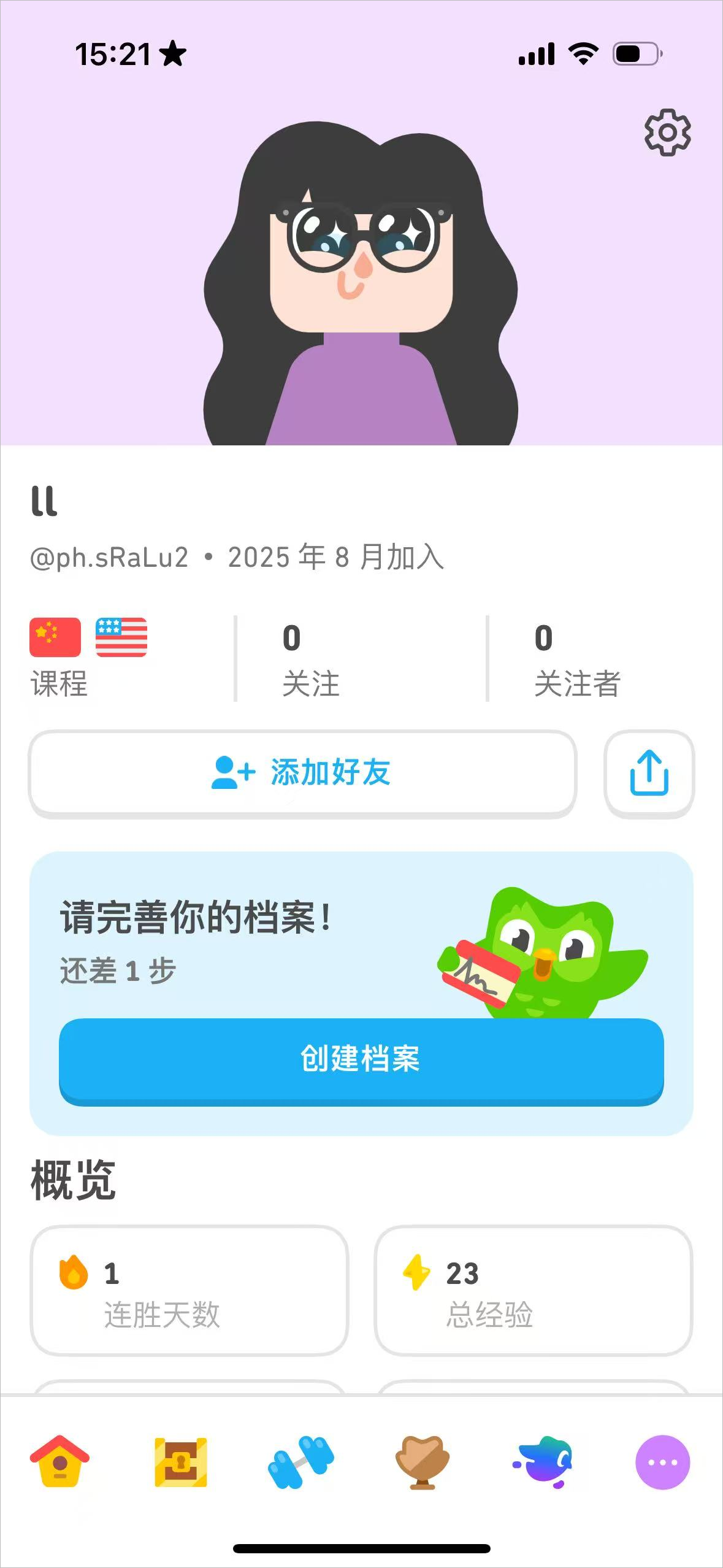Switch to the dumbbell practice tab
This screenshot has height=1568, width=723.
(x=301, y=1462)
